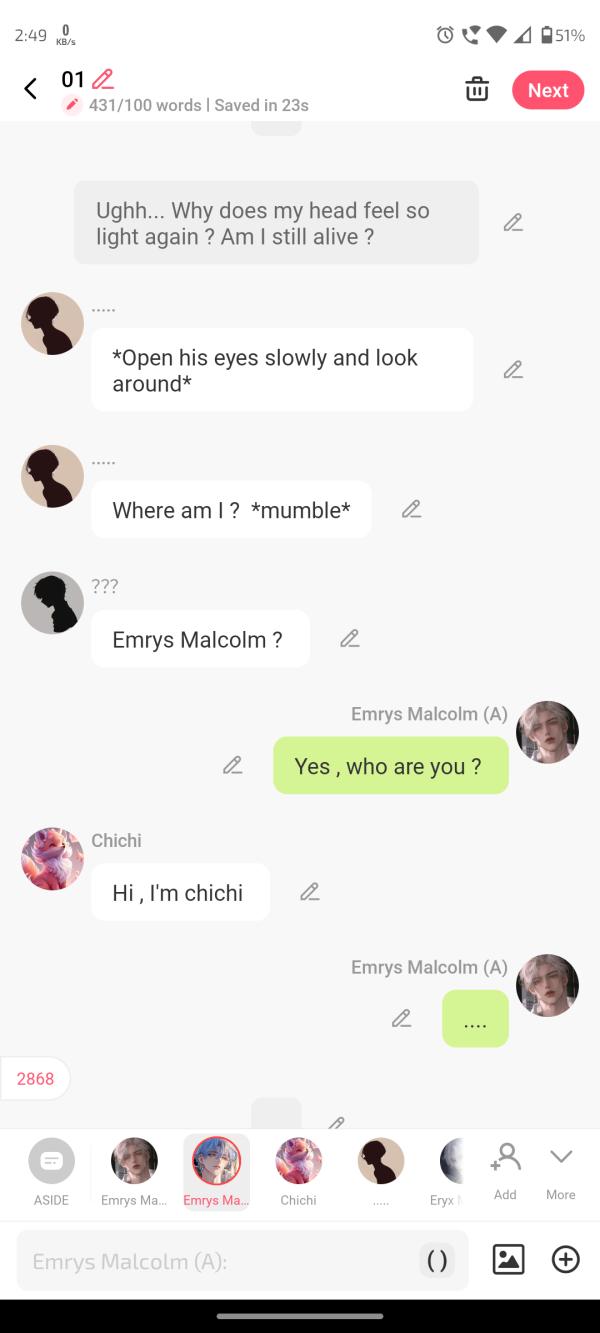Edit the "Where am I ?" message
The image size is (600, 1333).
point(411,509)
